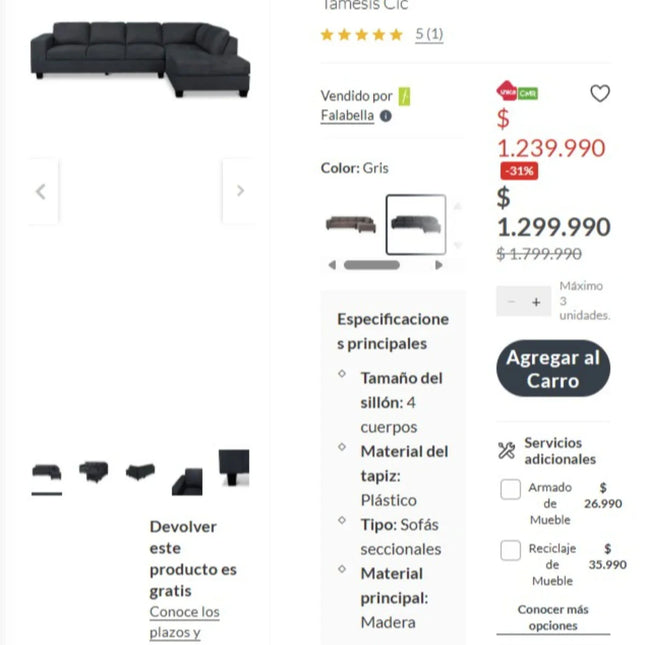Viewport: 645px width, 645px height.
Task: Tap Agregar al Carro button
Action: point(552,369)
